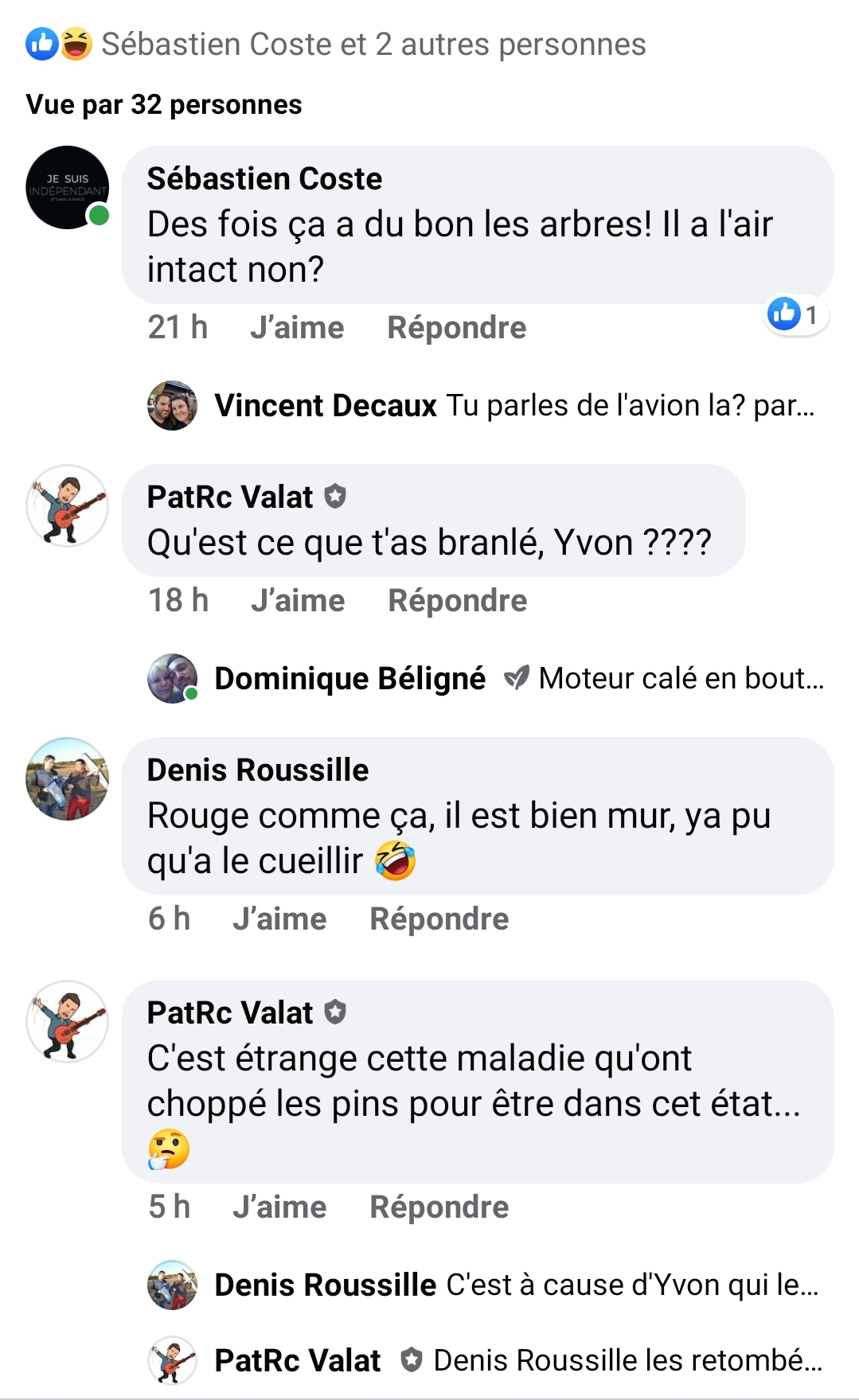Like Denis Roussille's comment

pos(279,919)
